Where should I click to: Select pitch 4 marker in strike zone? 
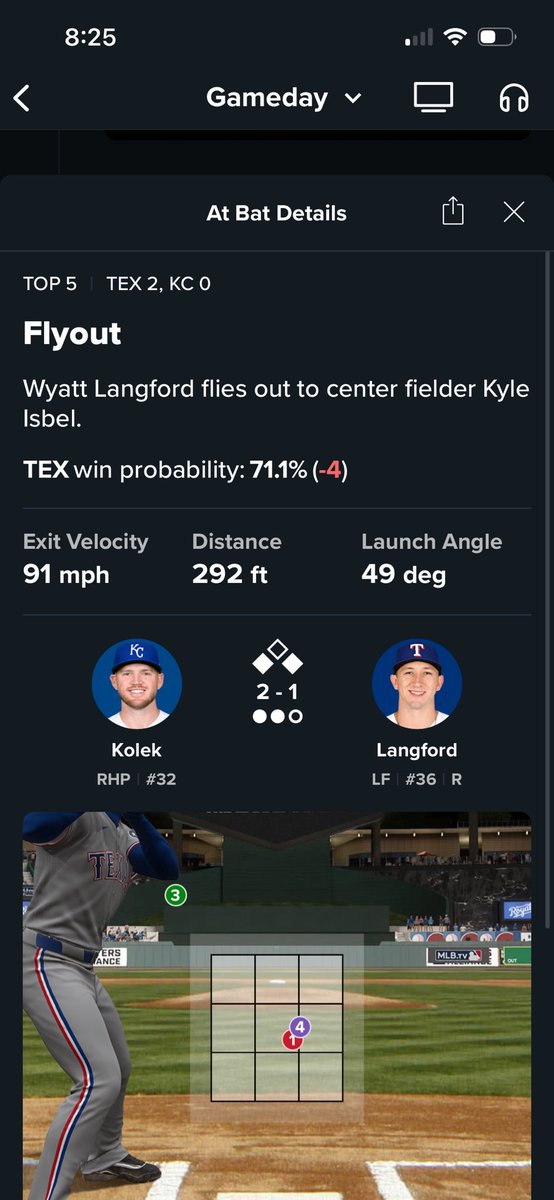pos(300,1027)
